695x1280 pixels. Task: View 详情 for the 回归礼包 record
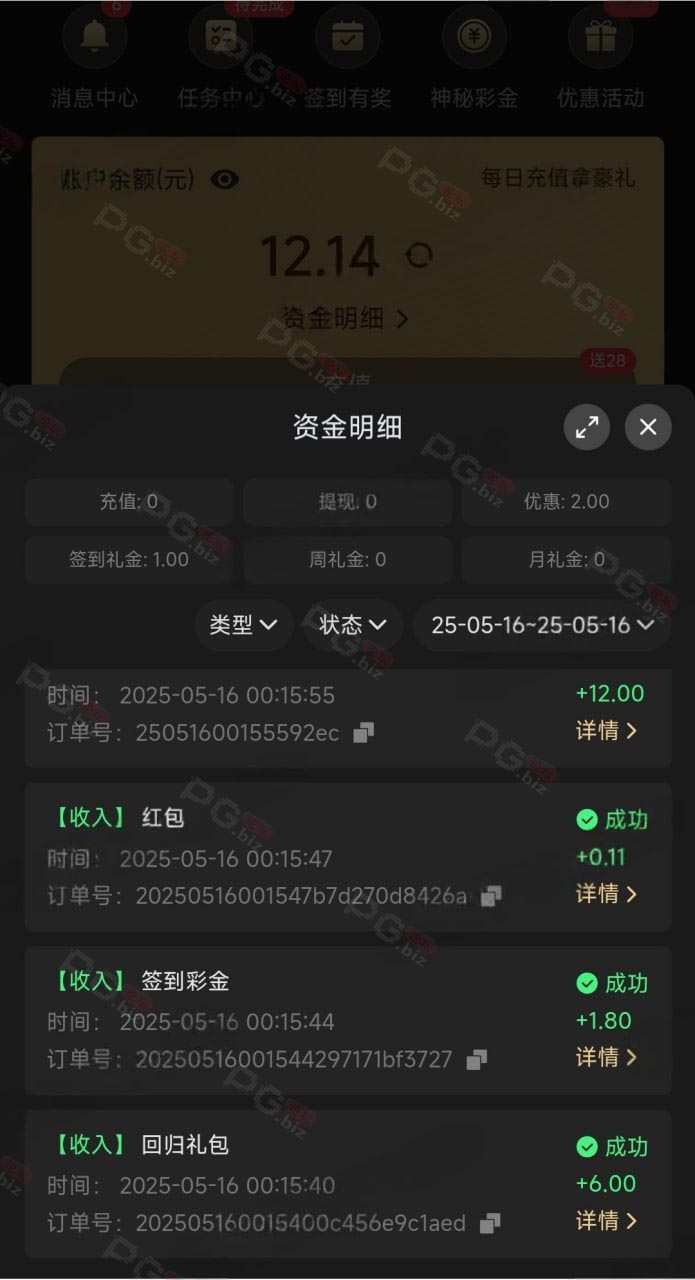tap(606, 1221)
